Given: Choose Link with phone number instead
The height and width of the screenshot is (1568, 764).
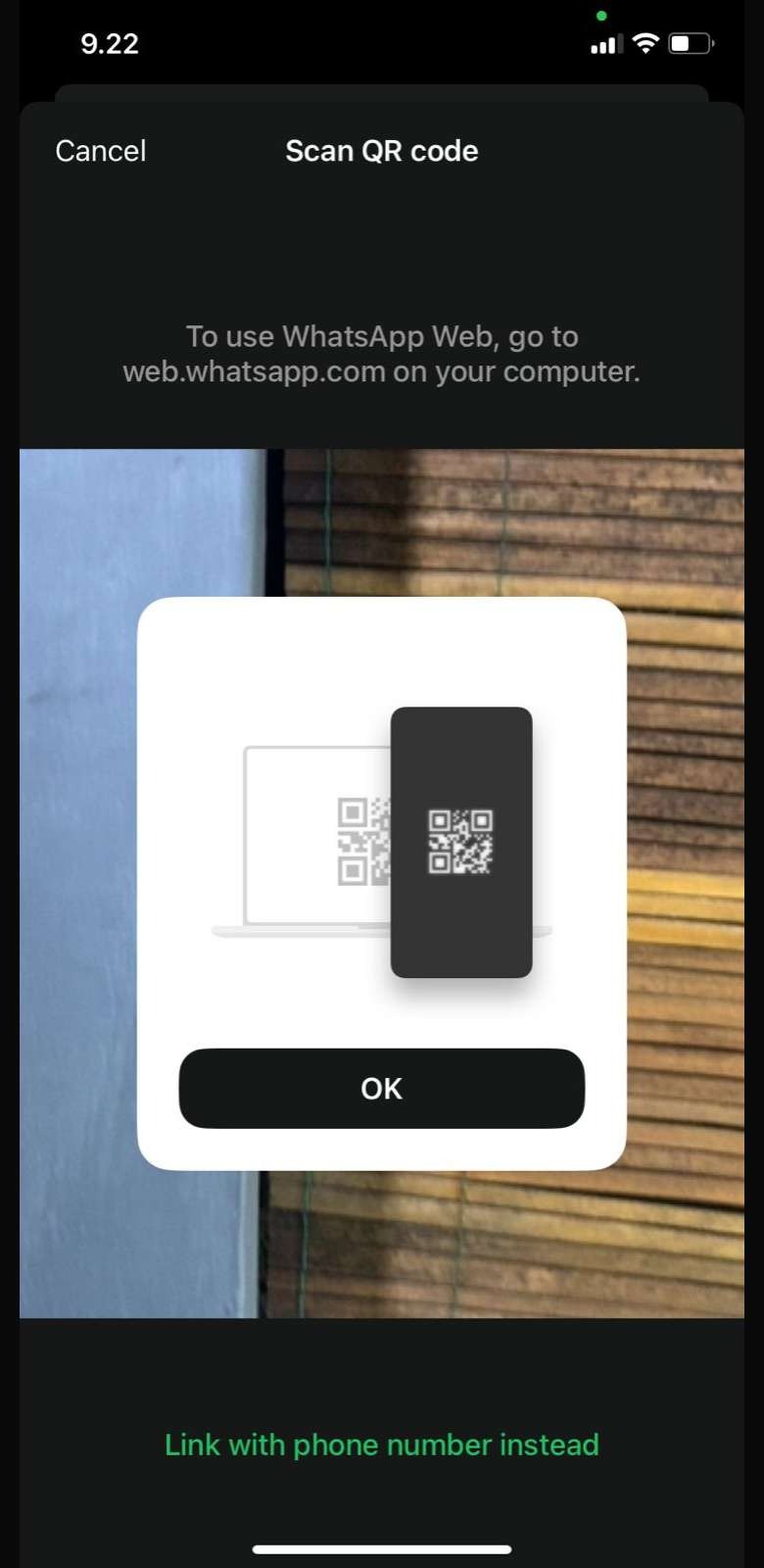Looking at the screenshot, I should (x=381, y=1445).
